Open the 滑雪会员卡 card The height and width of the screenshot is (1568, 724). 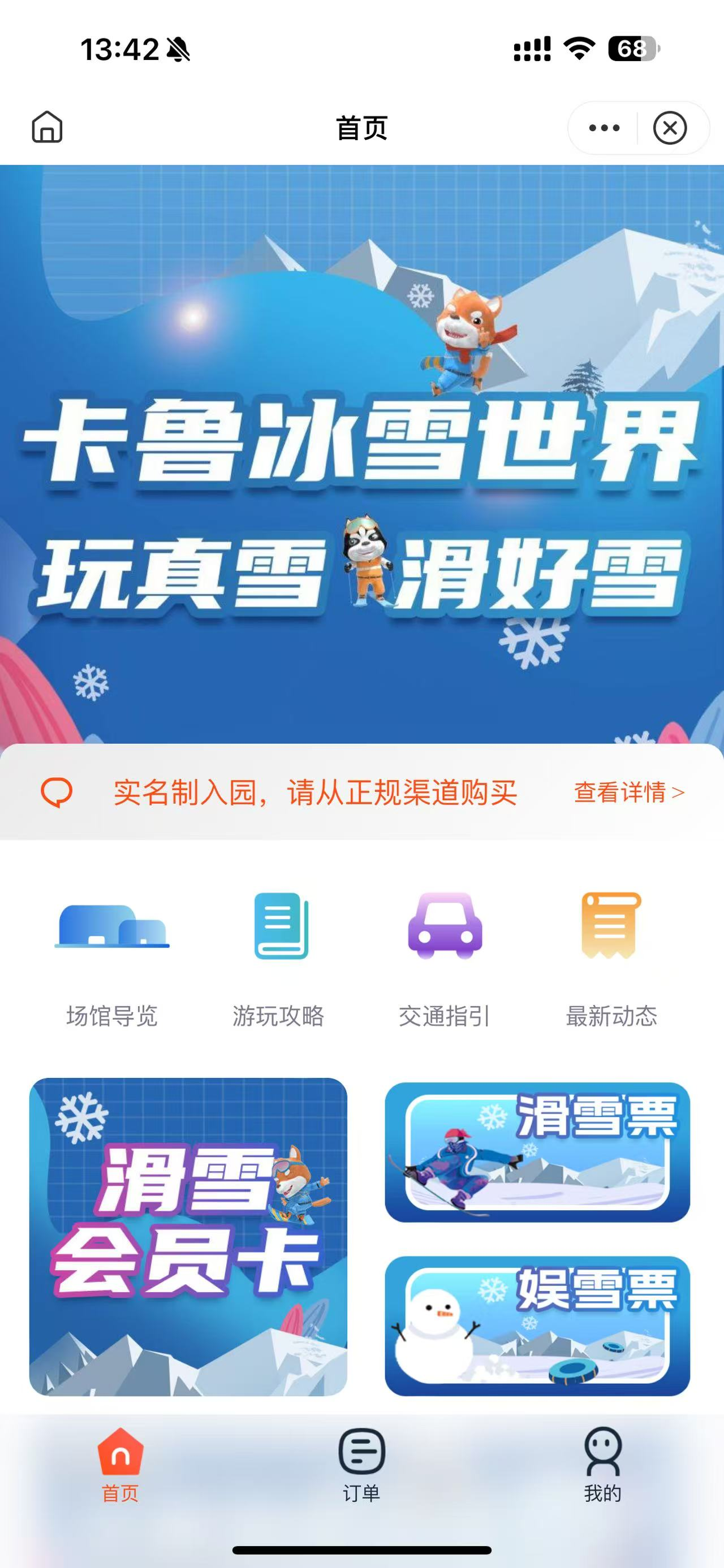[x=188, y=1237]
